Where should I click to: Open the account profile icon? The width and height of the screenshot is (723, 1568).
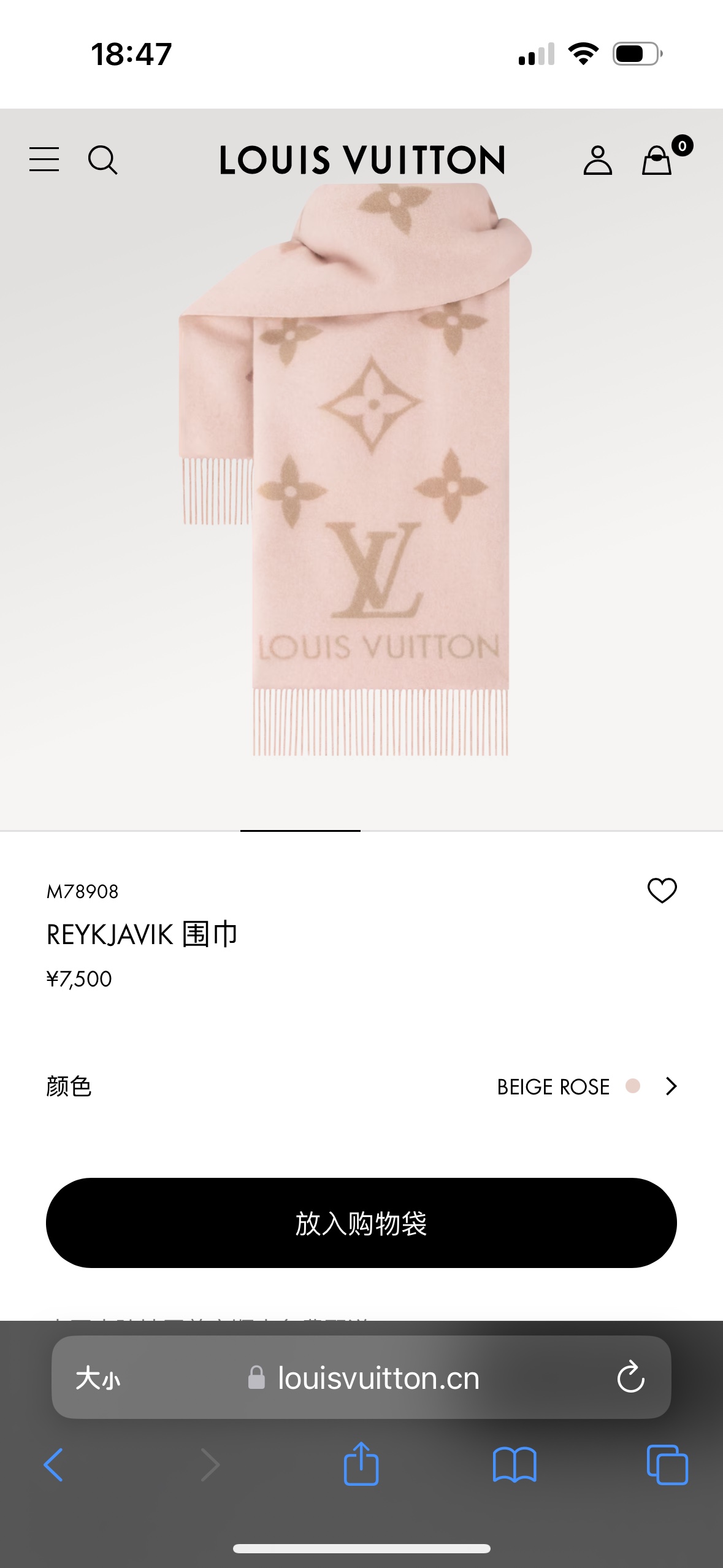pyautogui.click(x=597, y=160)
